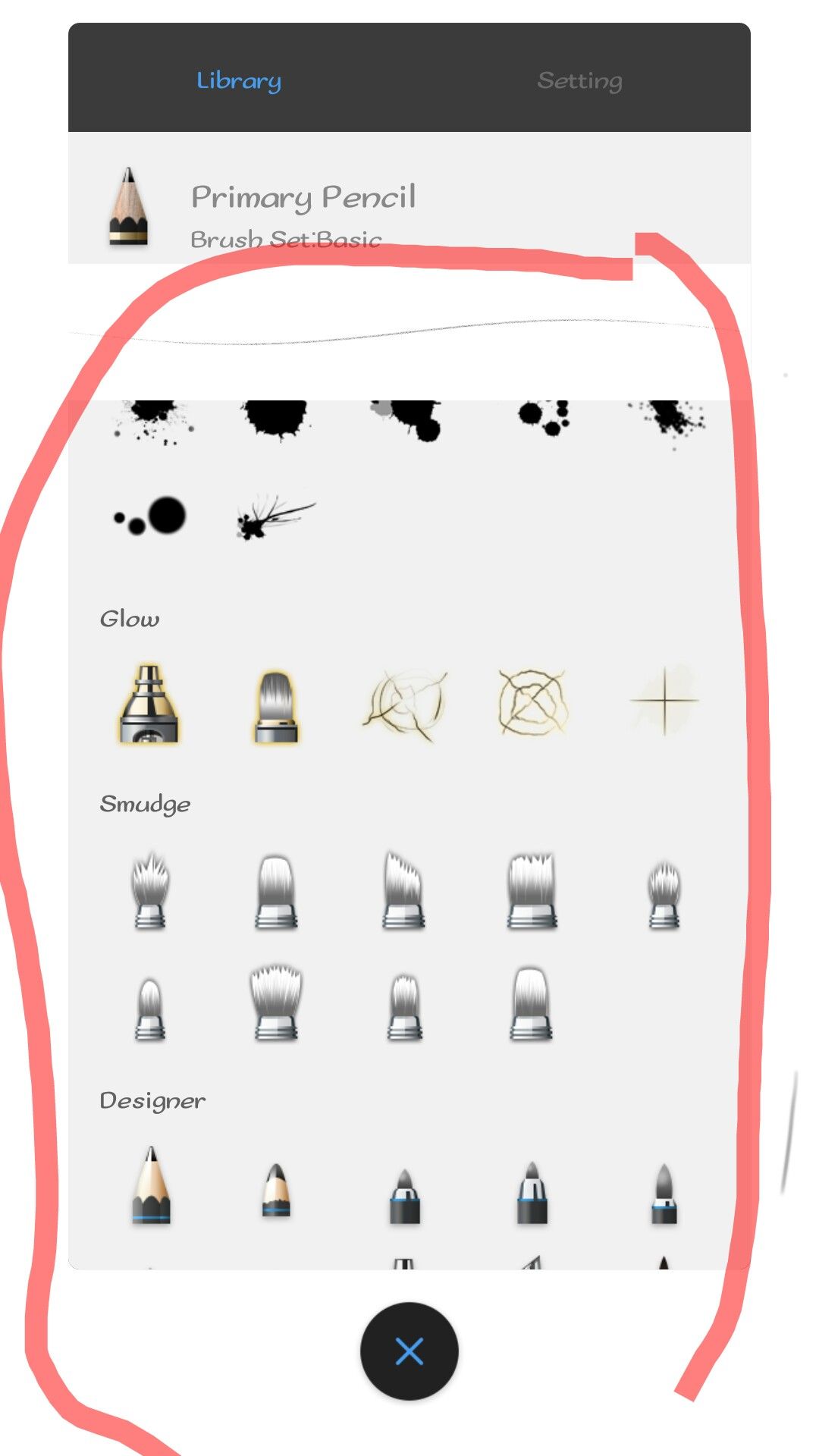This screenshot has height=1456, width=819.
Task: Select the first Designer pencil
Action: 151,1185
